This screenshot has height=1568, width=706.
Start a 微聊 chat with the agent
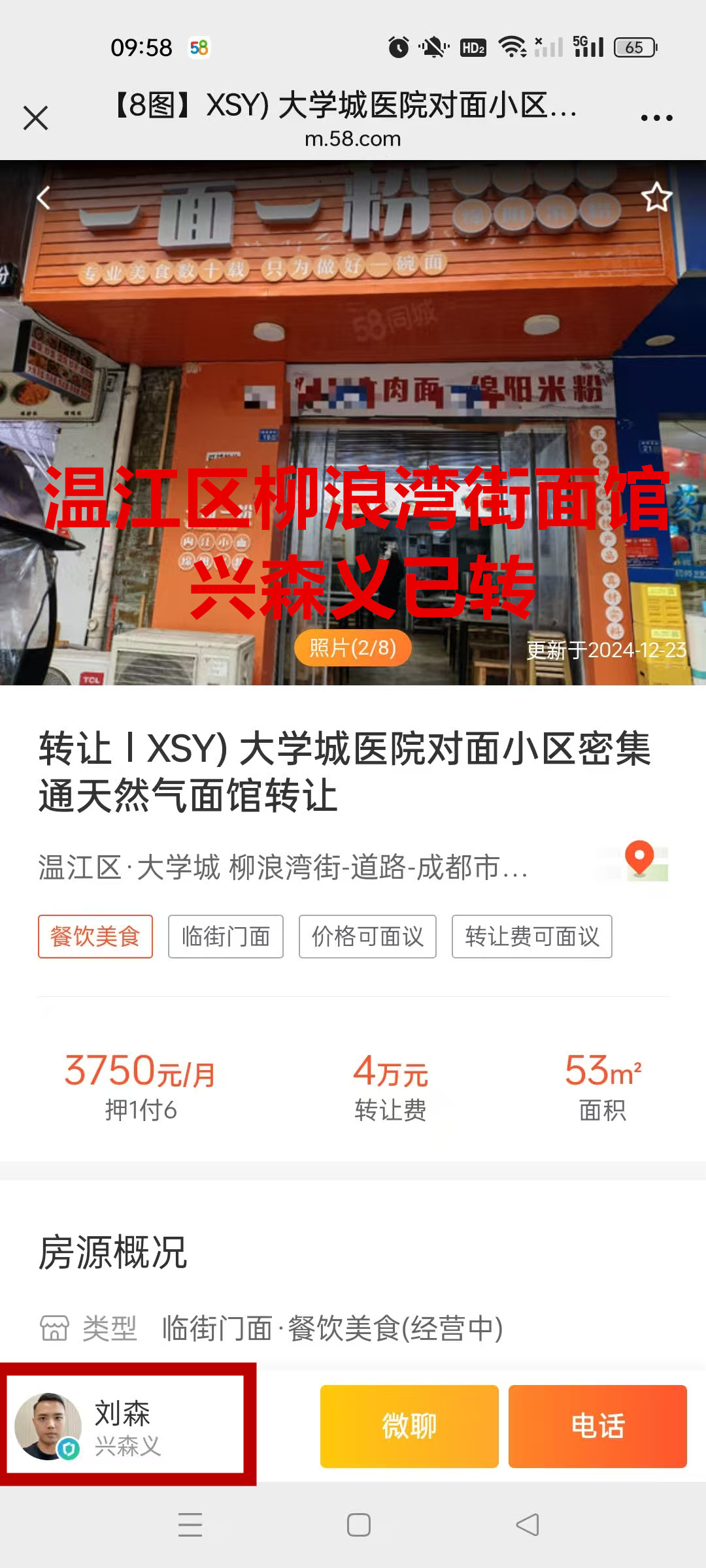tap(409, 1426)
